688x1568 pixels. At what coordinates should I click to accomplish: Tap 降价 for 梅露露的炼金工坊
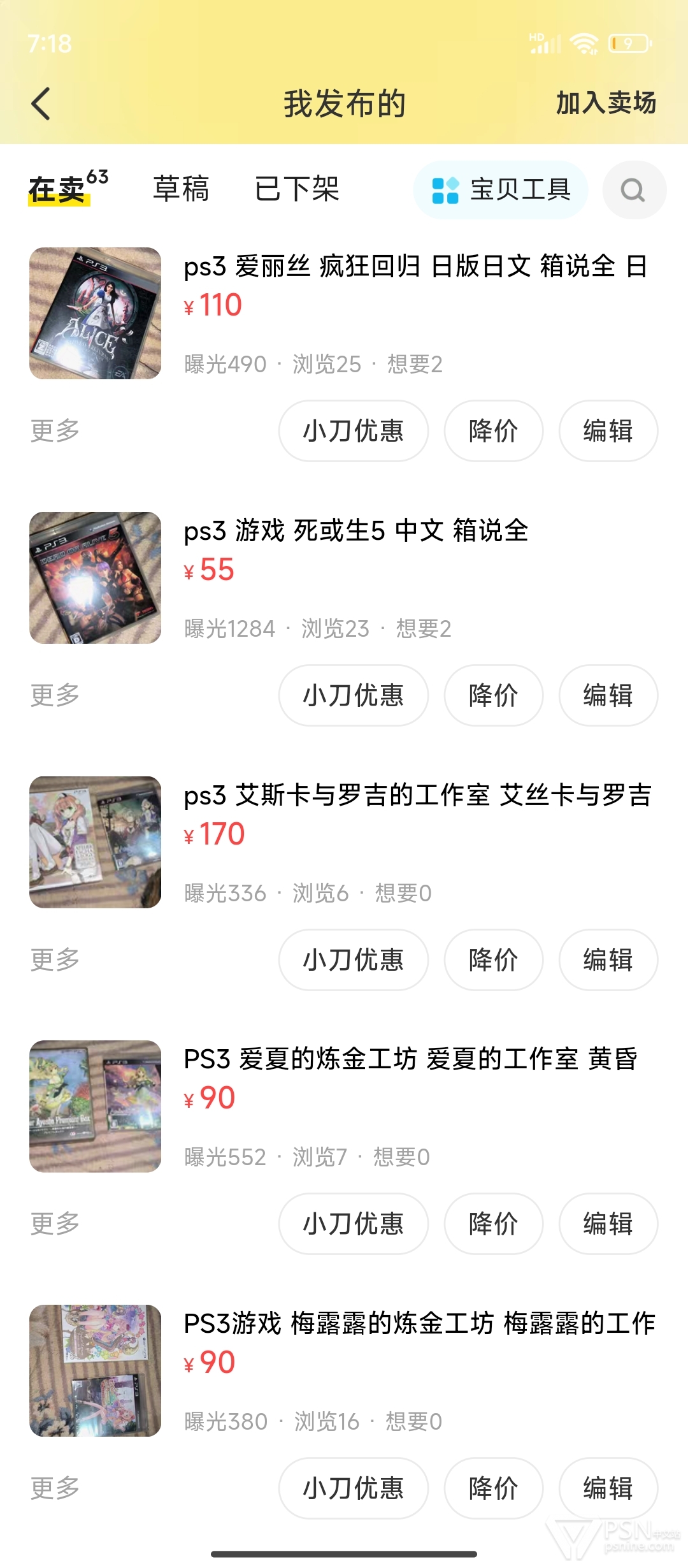point(494,1488)
